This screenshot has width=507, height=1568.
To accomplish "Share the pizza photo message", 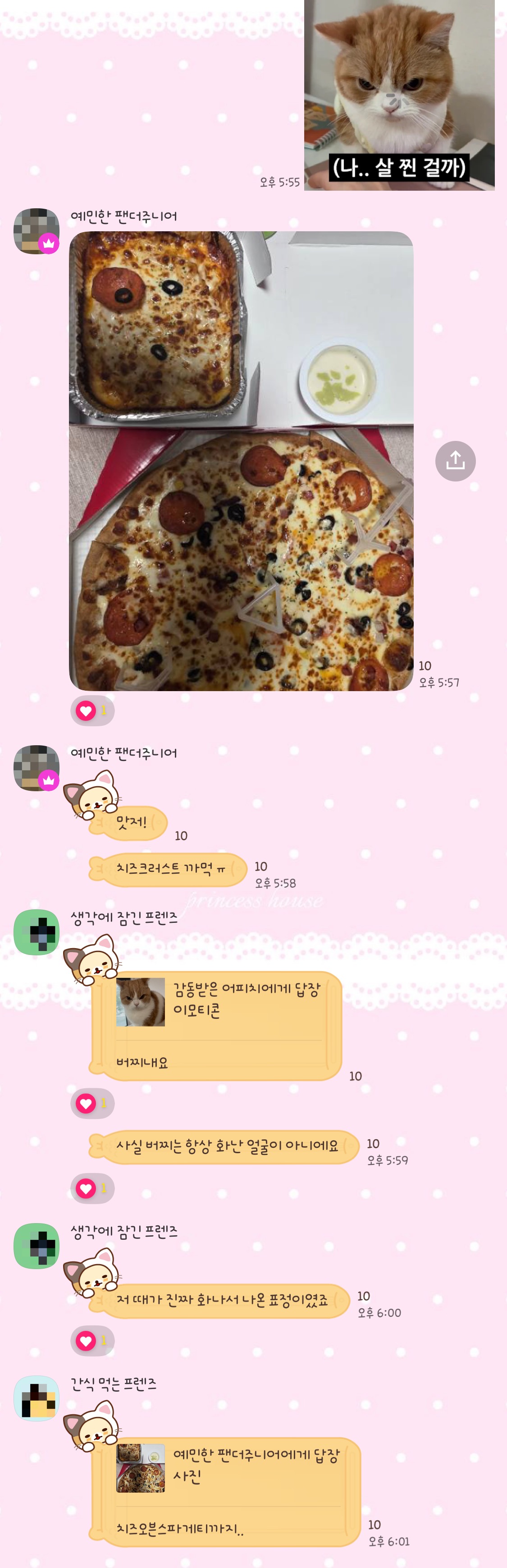I will pos(455,461).
